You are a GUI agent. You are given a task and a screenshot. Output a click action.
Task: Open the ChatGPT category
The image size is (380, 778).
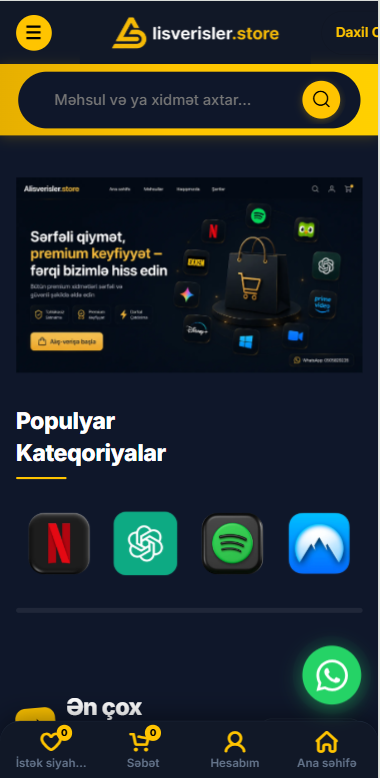pyautogui.click(x=145, y=543)
